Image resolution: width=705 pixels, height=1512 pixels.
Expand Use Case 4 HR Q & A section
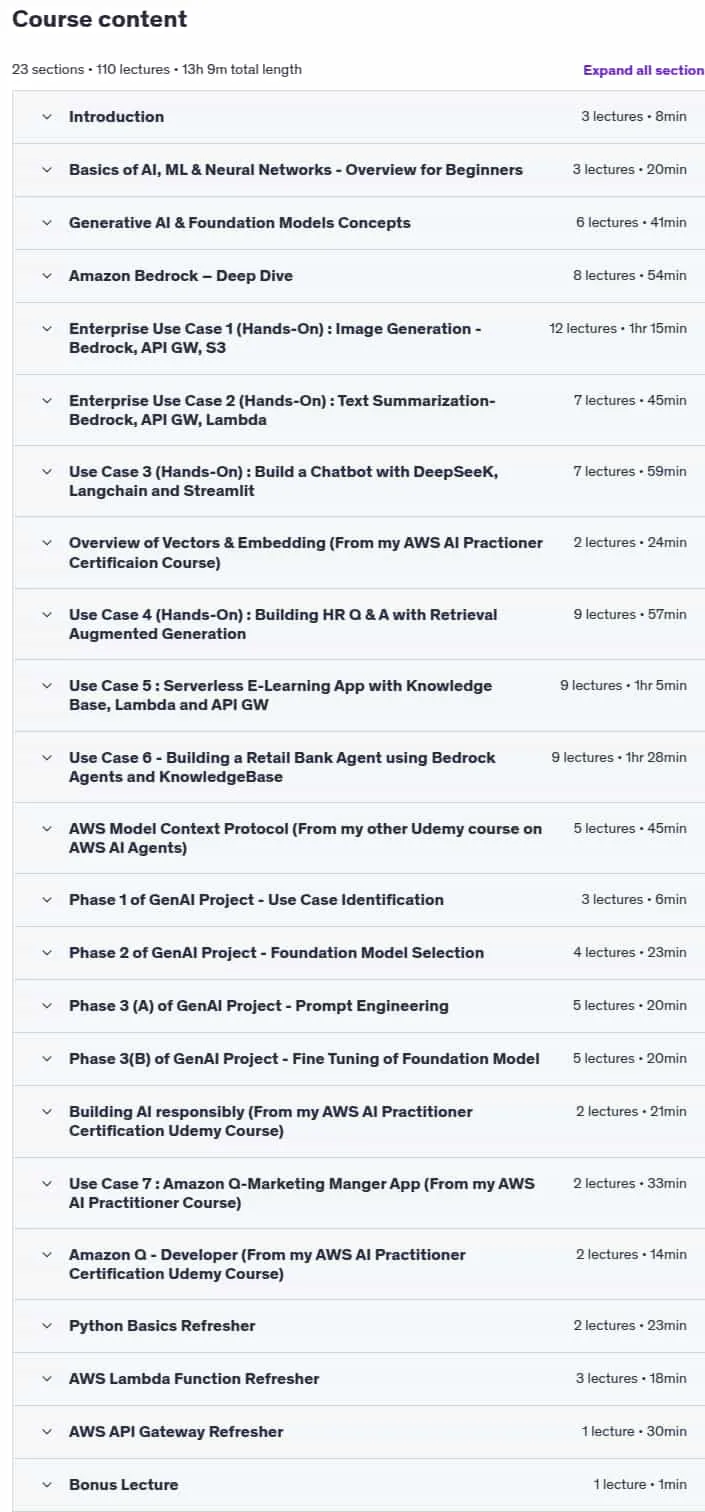pyautogui.click(x=358, y=624)
